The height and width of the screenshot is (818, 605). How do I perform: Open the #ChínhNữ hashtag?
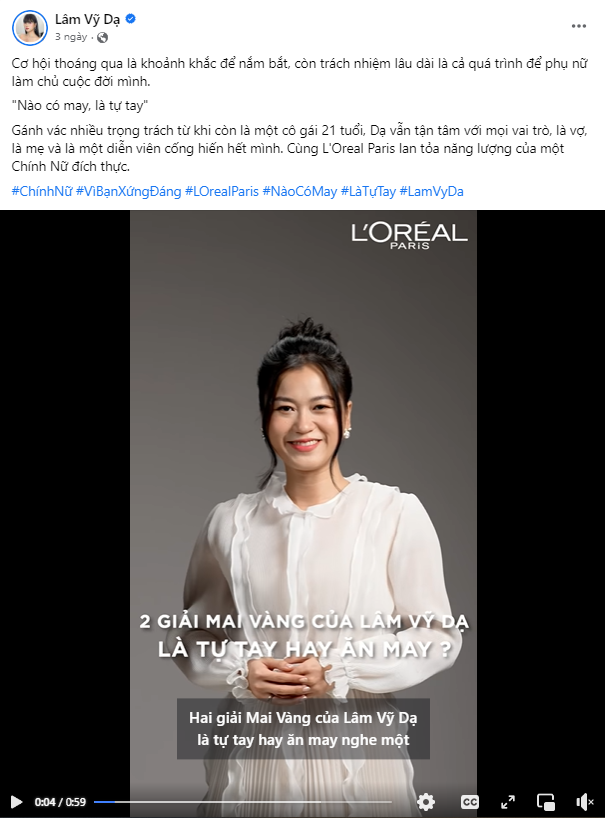tap(41, 190)
